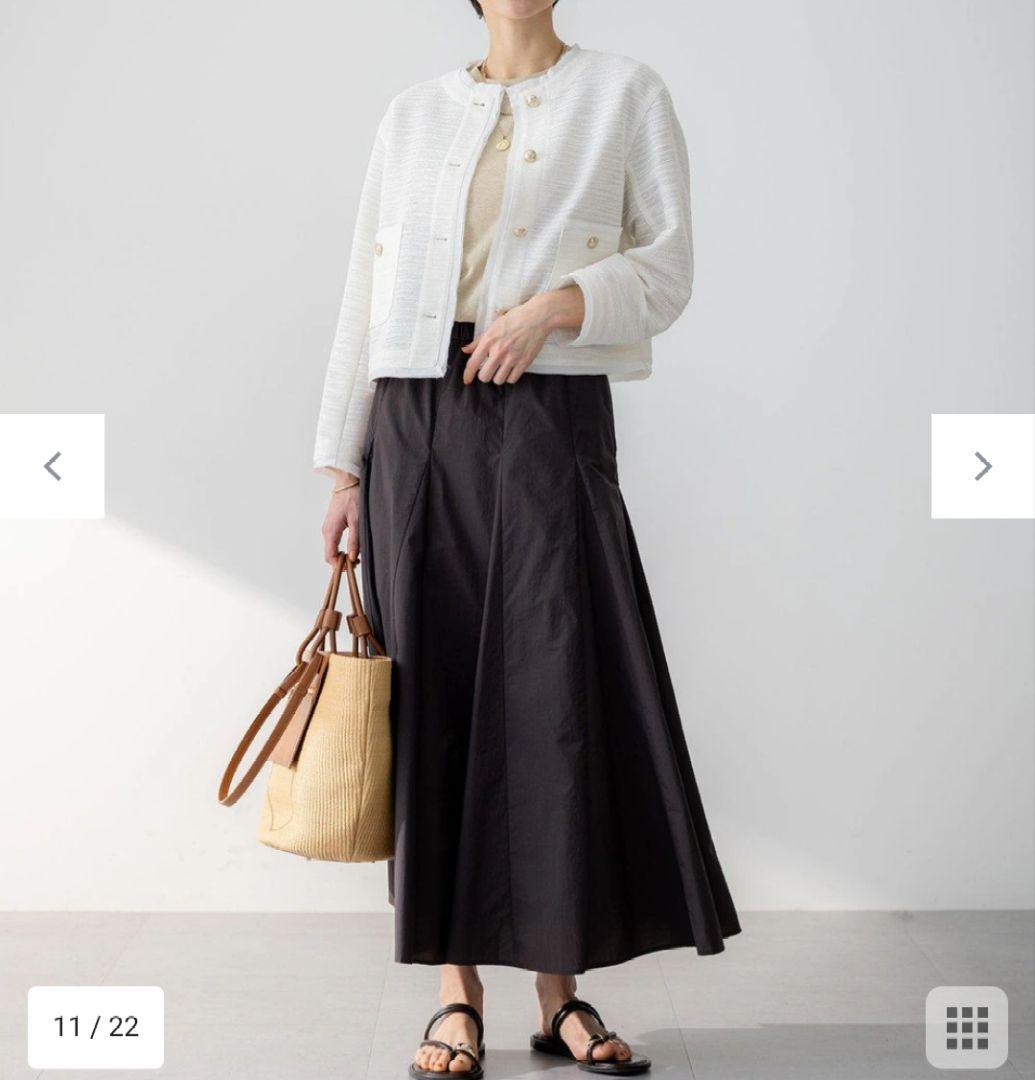This screenshot has width=1035, height=1080.
Task: Open the image grid view
Action: tap(966, 1027)
